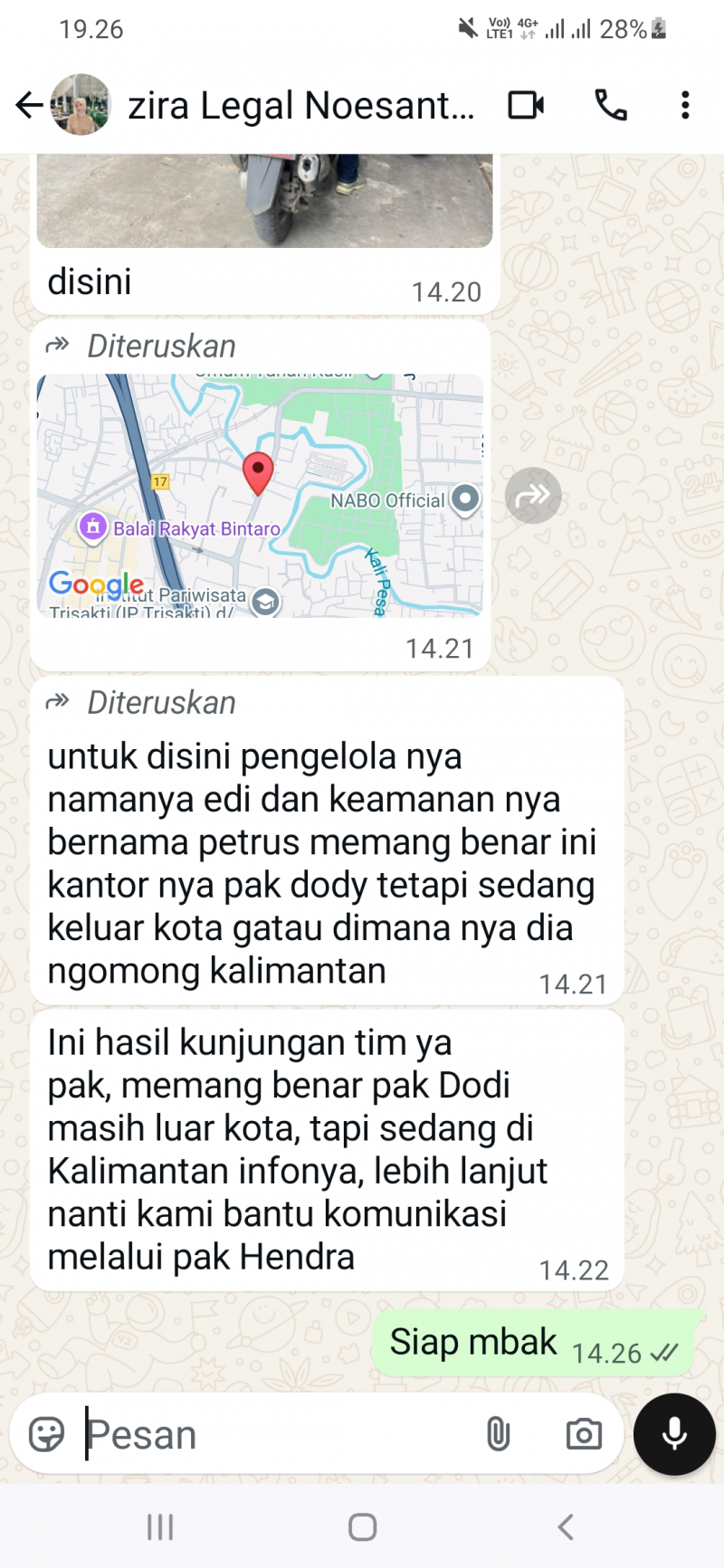Start a voice call
The image size is (724, 1568).
coord(611,105)
